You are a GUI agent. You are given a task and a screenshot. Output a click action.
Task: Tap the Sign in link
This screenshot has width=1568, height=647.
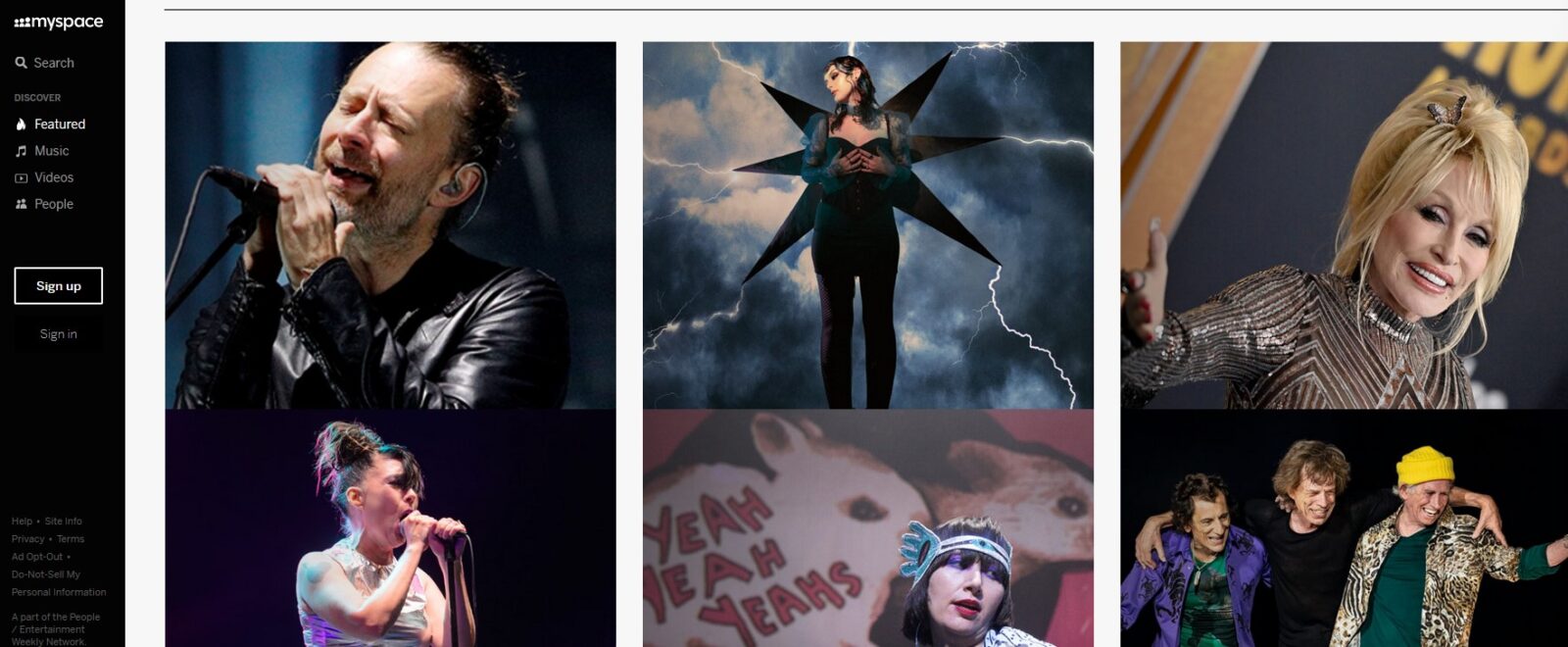(58, 334)
